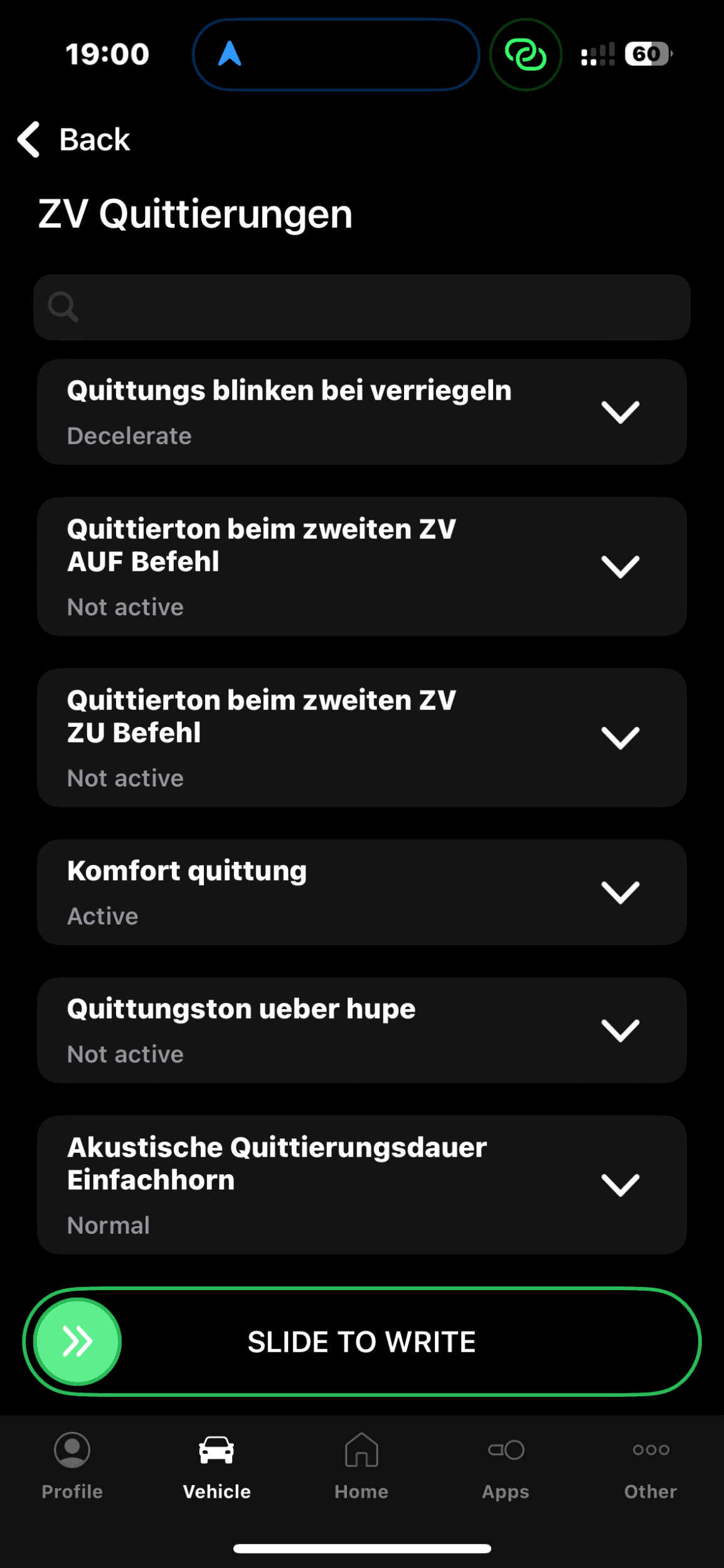Open Akustische Quittierungsdauer Einfachhorn dropdown
This screenshot has width=724, height=1568.
(362, 1185)
